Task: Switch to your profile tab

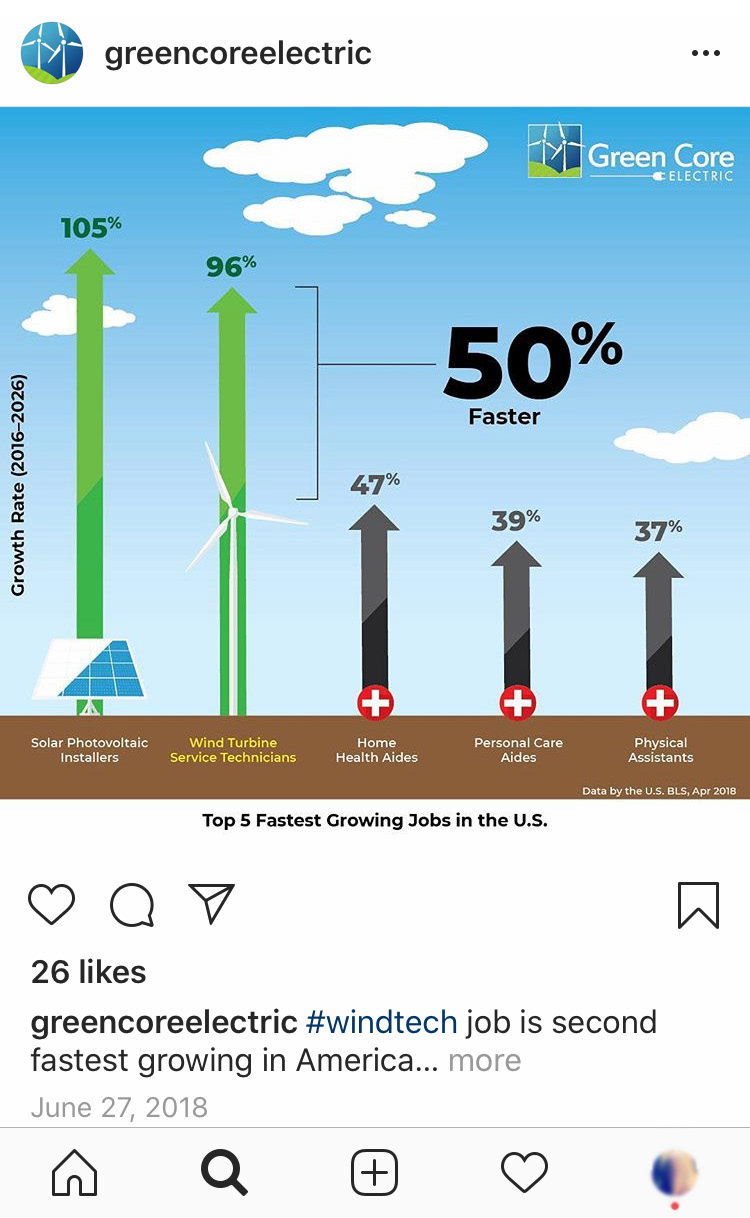Action: [x=674, y=1172]
